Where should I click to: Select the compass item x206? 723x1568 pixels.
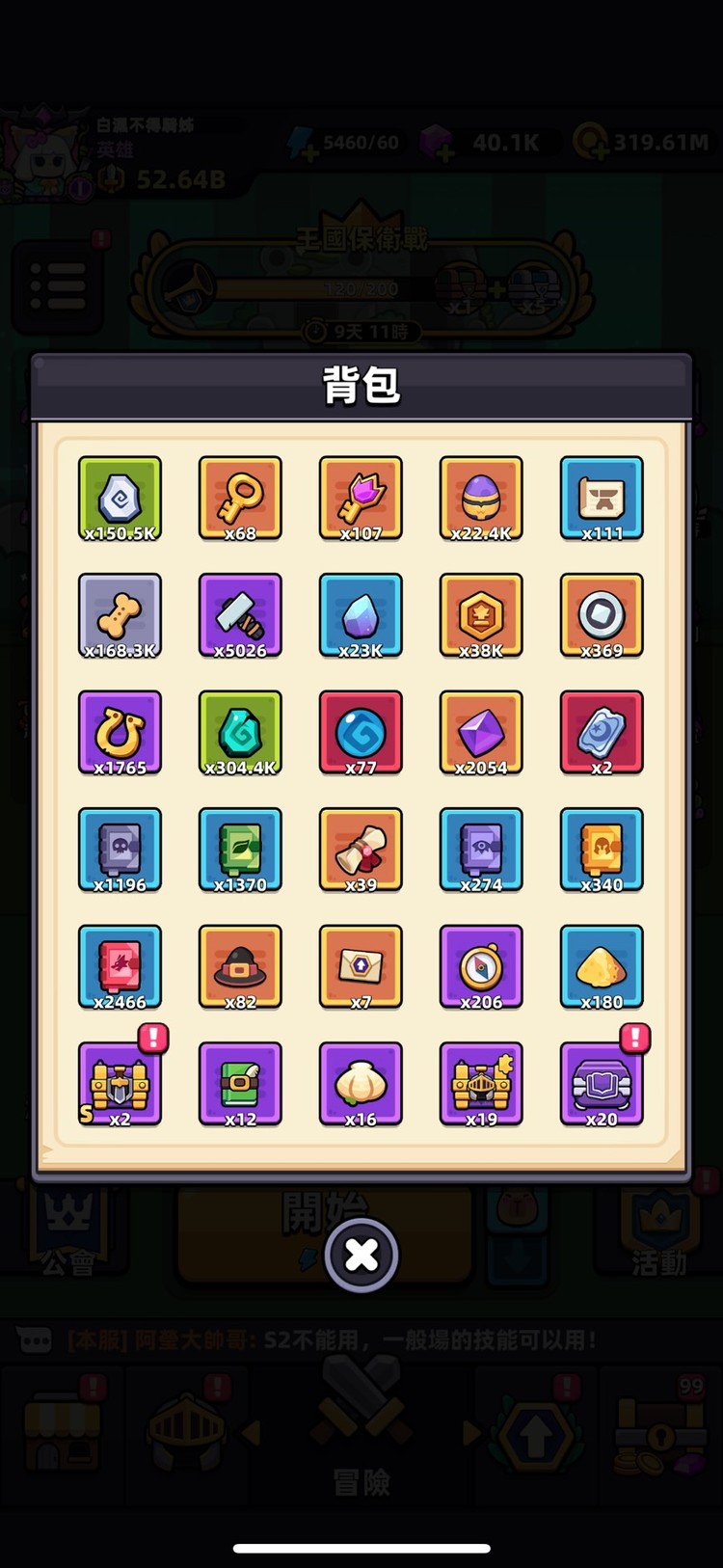click(481, 966)
